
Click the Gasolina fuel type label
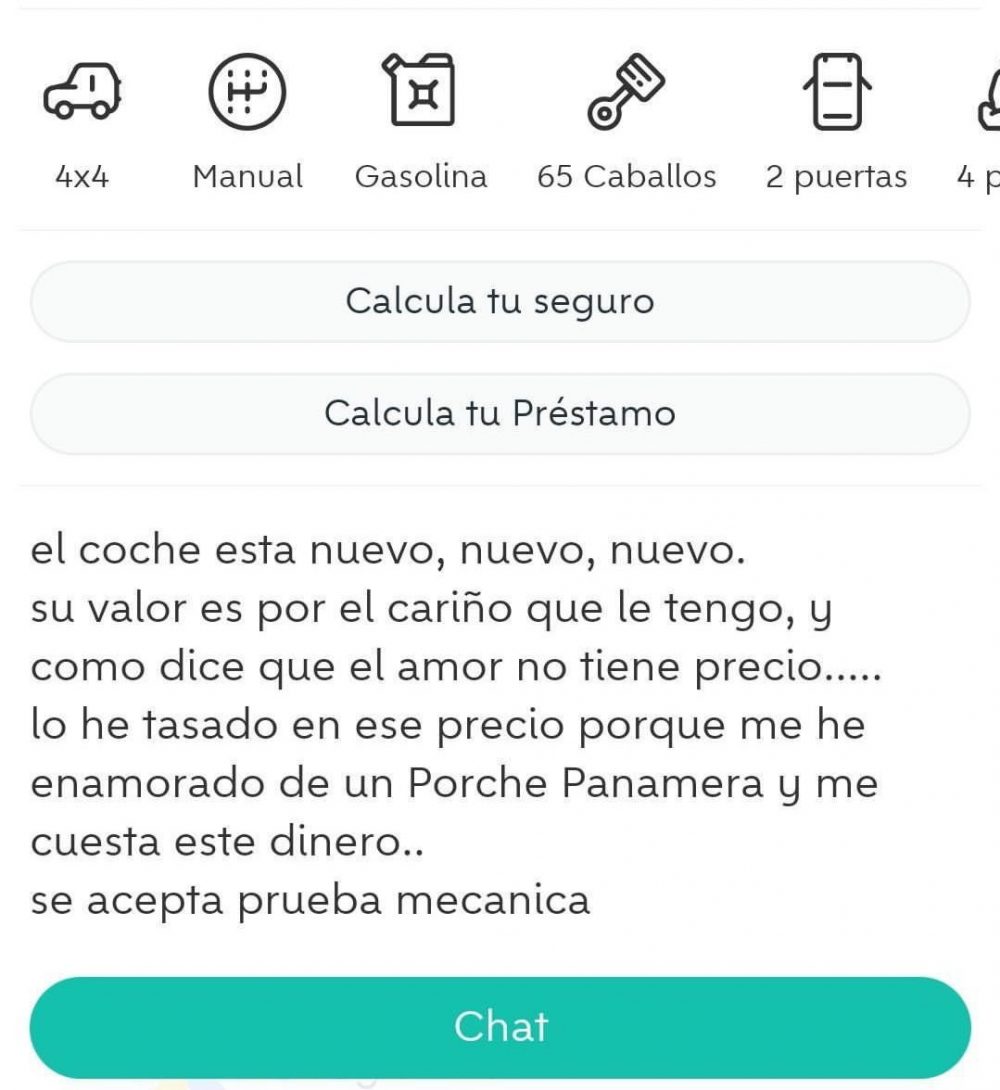[421, 177]
